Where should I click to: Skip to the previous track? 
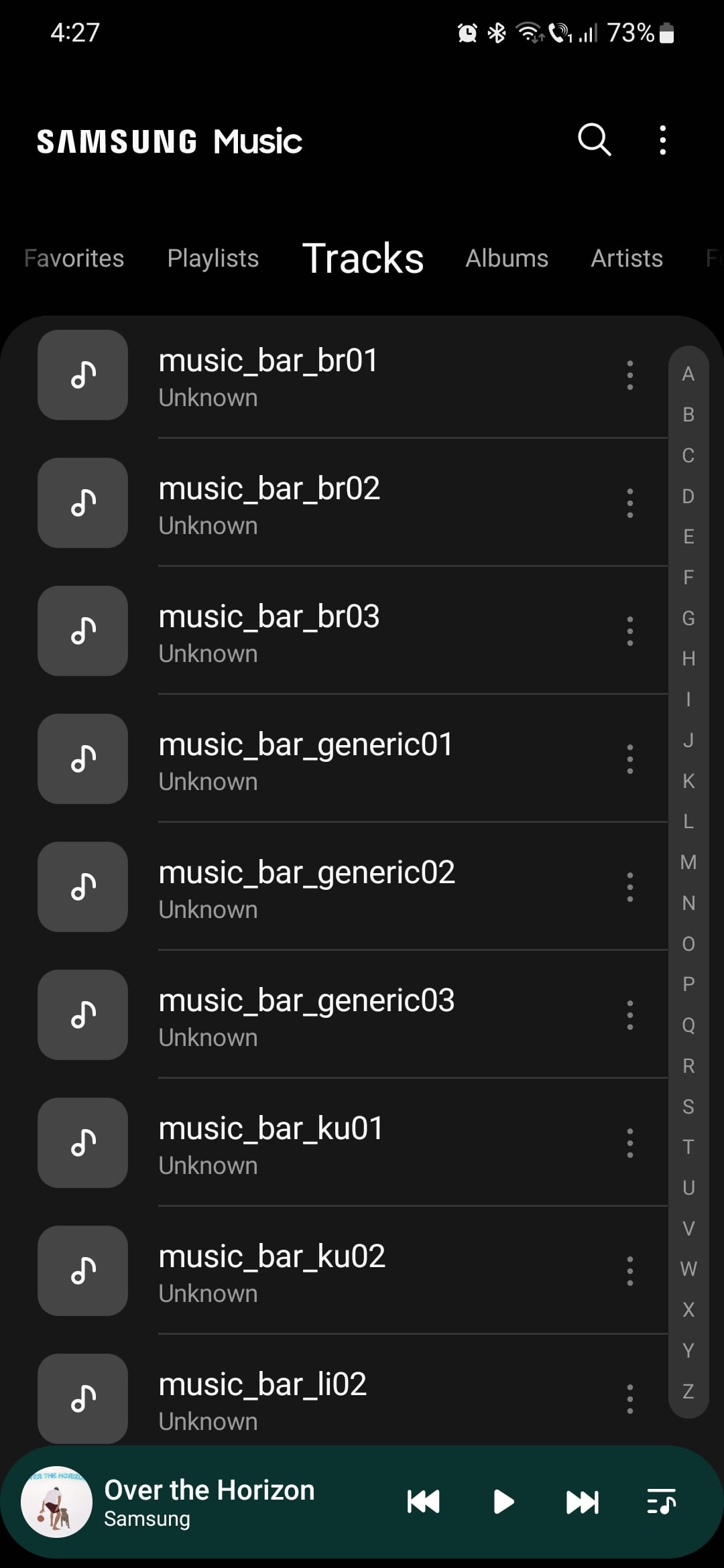423,1502
